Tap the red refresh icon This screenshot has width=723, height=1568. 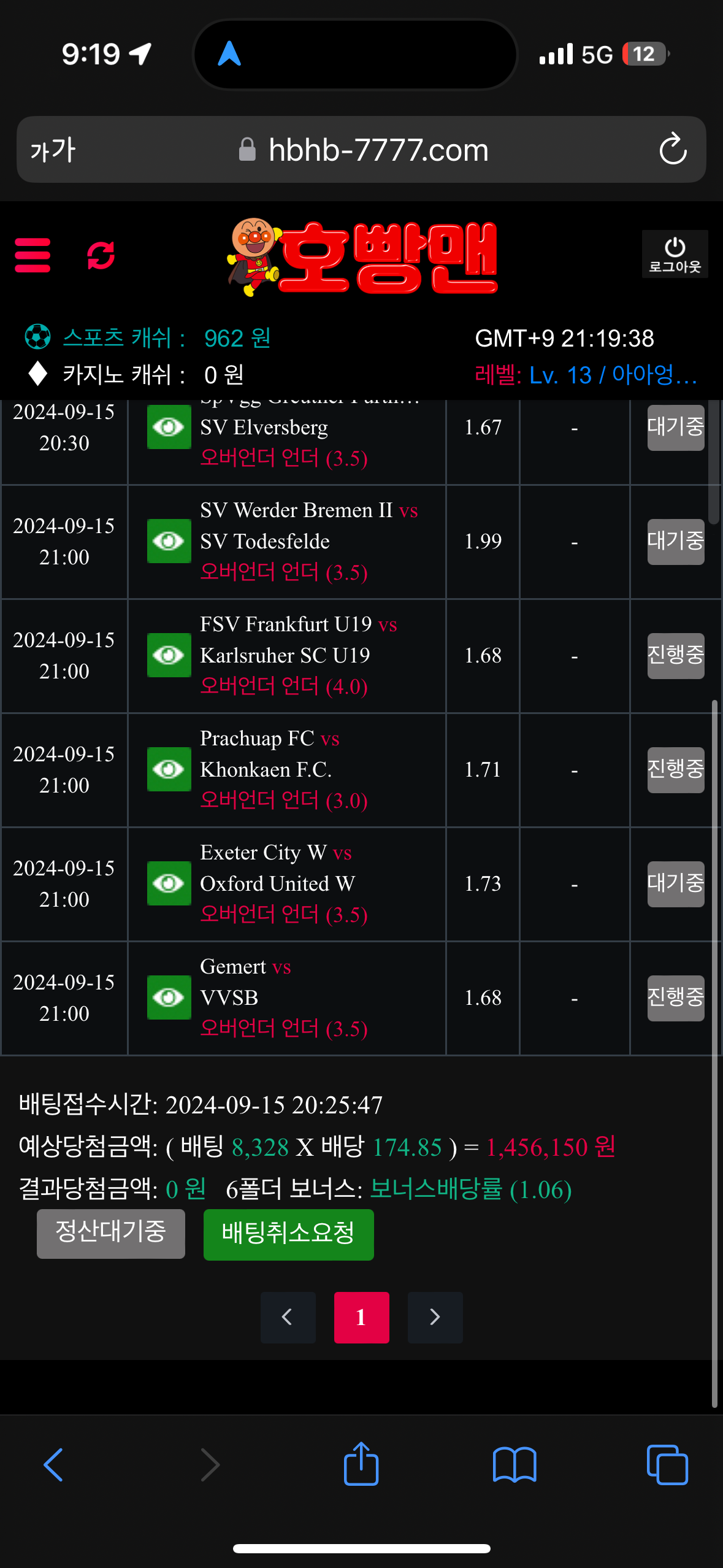tap(101, 255)
